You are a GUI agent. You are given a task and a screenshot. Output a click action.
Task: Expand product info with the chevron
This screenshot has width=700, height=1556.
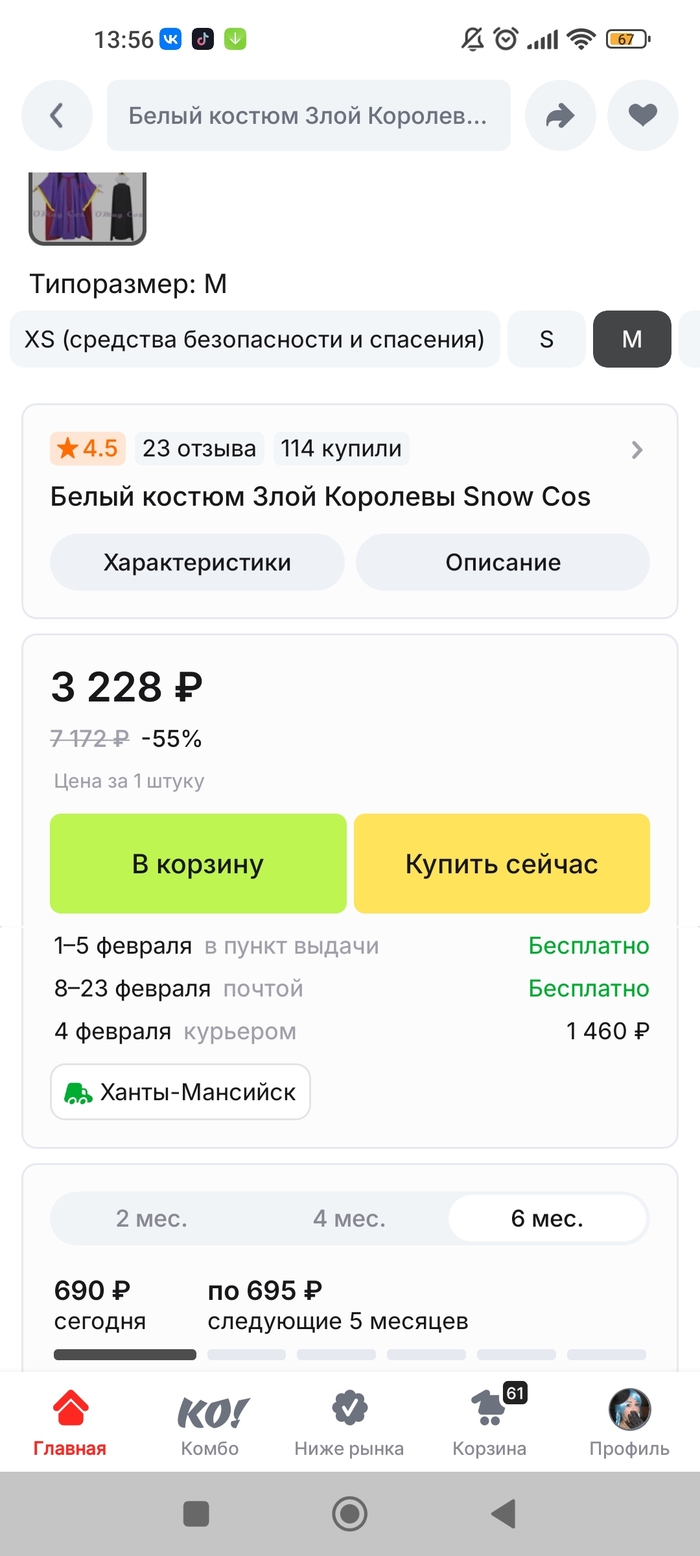coord(637,450)
